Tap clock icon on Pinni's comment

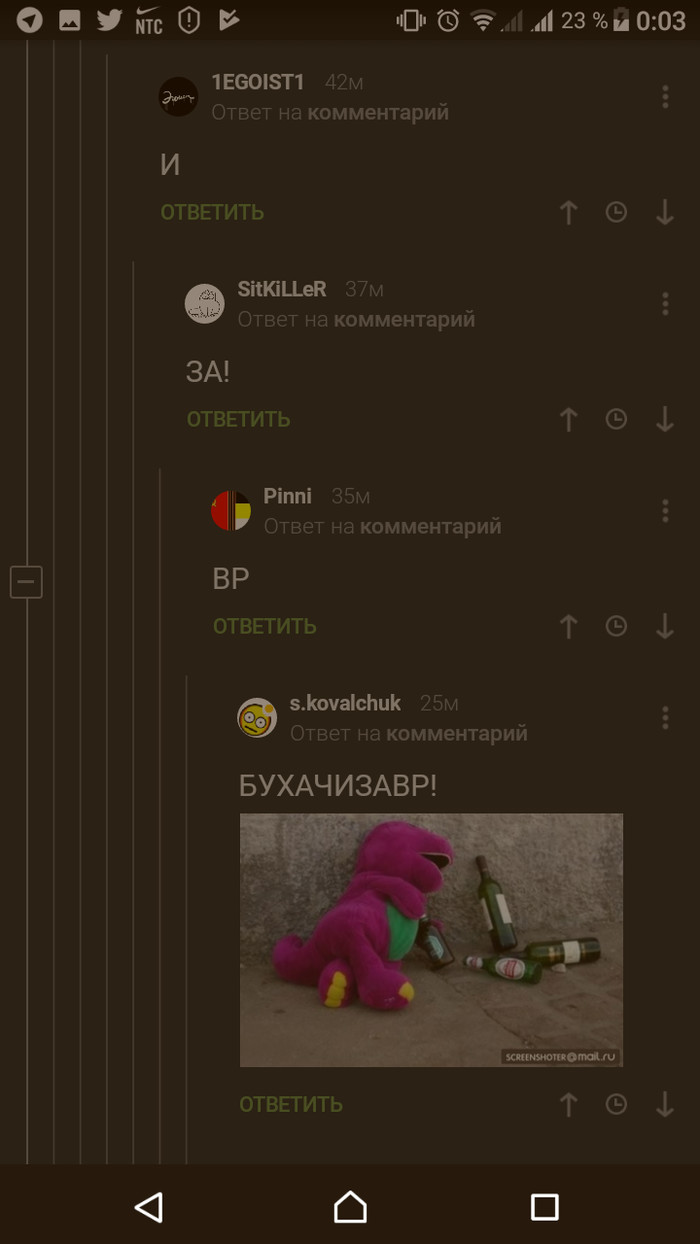coord(616,626)
